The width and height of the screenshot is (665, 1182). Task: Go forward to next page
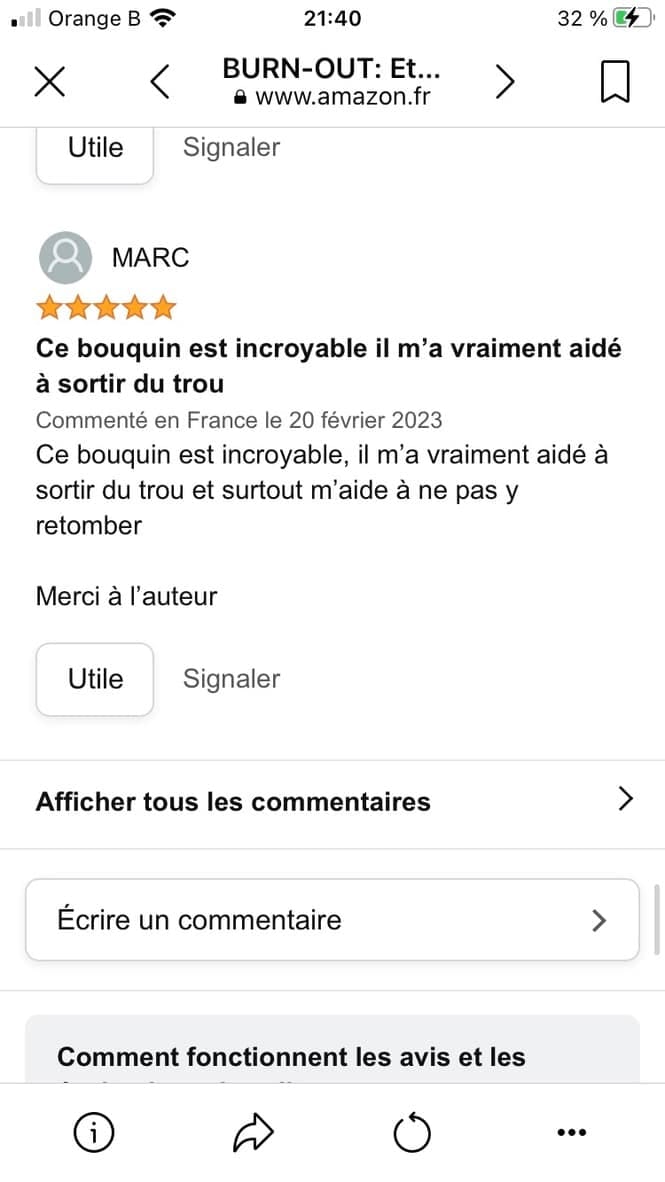pyautogui.click(x=506, y=82)
